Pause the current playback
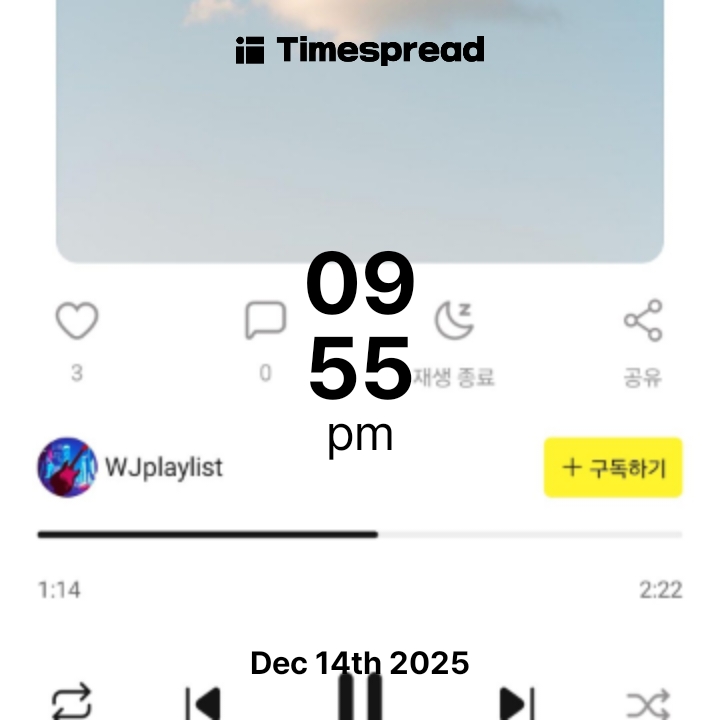720x720 pixels. coord(360,702)
